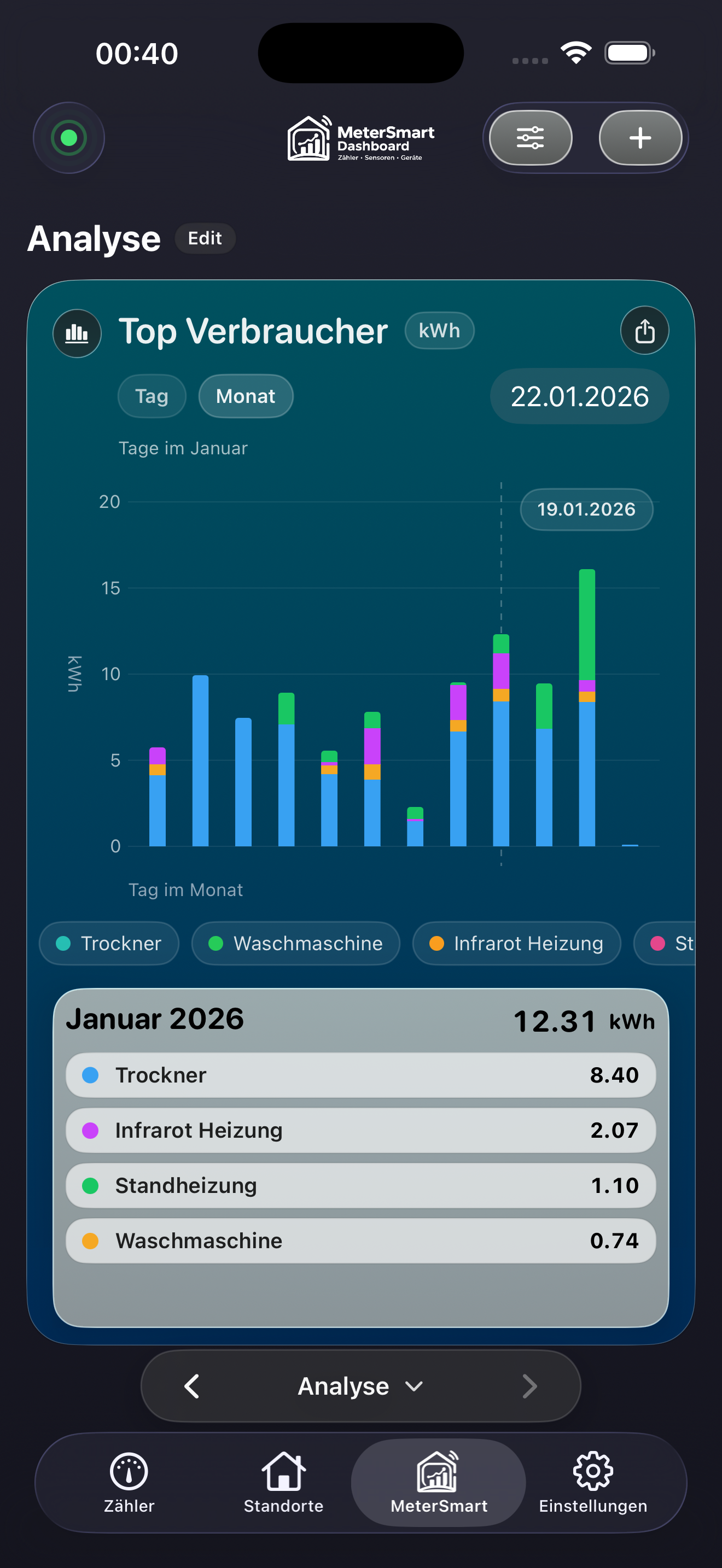Image resolution: width=722 pixels, height=1568 pixels.
Task: Toggle the Trockner legend chip
Action: click(109, 943)
